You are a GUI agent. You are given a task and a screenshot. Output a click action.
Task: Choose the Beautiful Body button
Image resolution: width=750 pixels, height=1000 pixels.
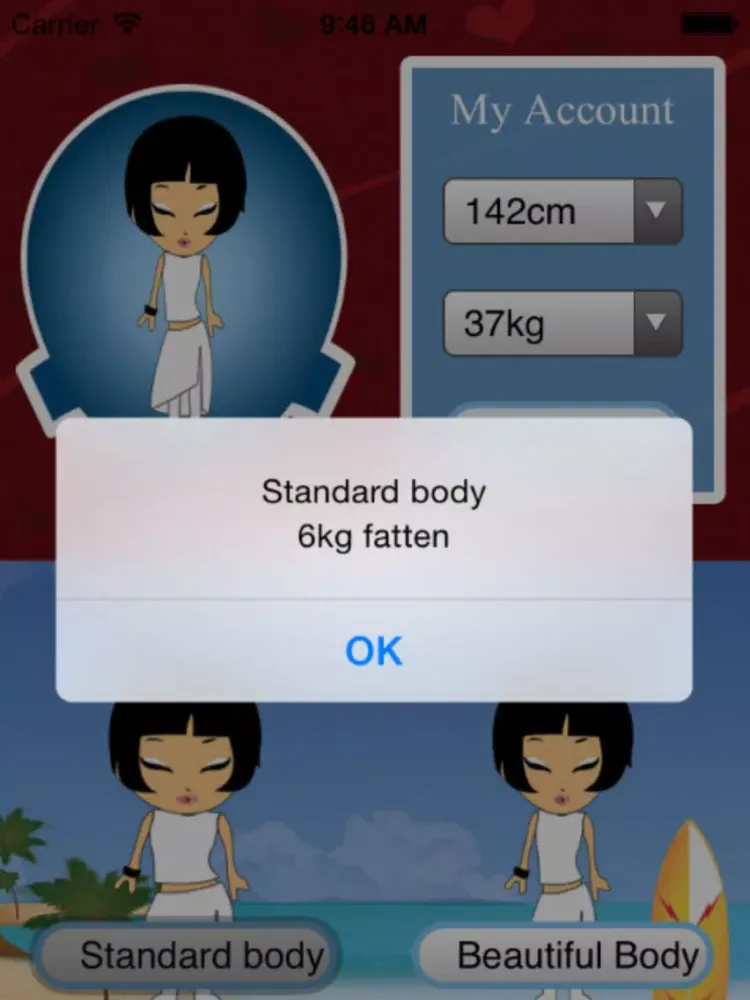click(565, 956)
